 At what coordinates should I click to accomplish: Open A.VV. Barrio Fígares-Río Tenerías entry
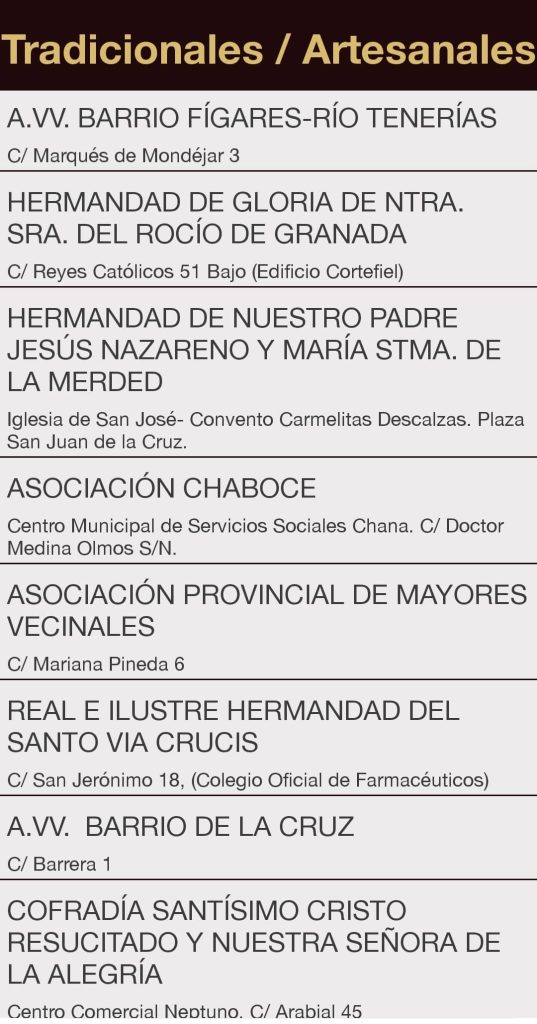click(x=268, y=131)
